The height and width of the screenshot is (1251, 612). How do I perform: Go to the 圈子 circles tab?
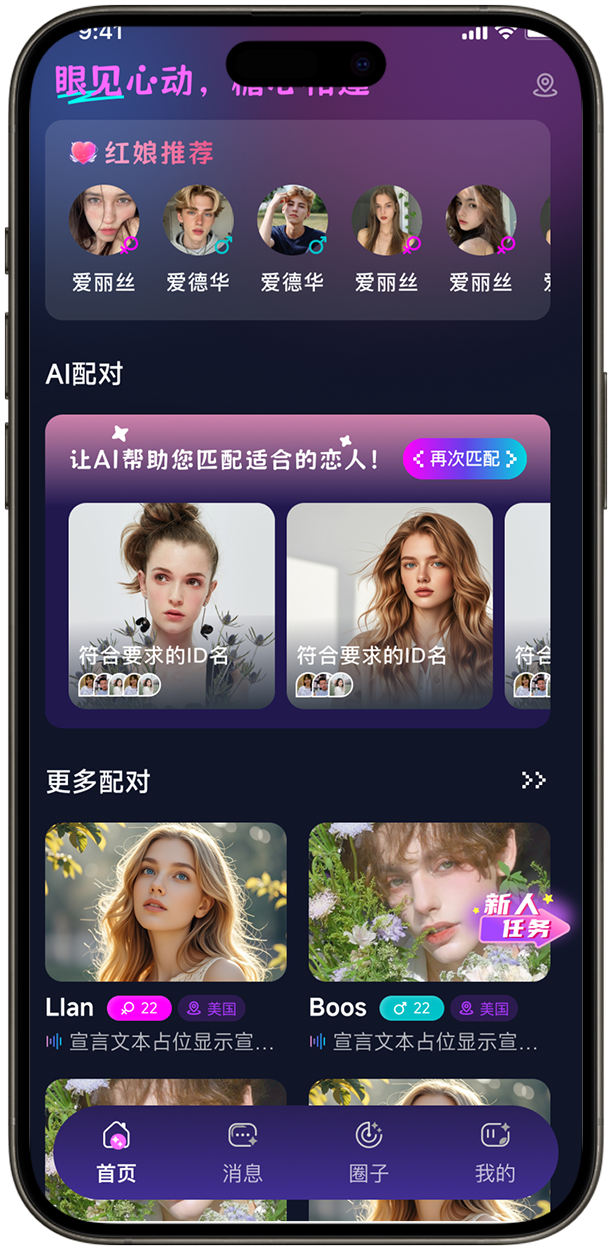pos(368,1152)
